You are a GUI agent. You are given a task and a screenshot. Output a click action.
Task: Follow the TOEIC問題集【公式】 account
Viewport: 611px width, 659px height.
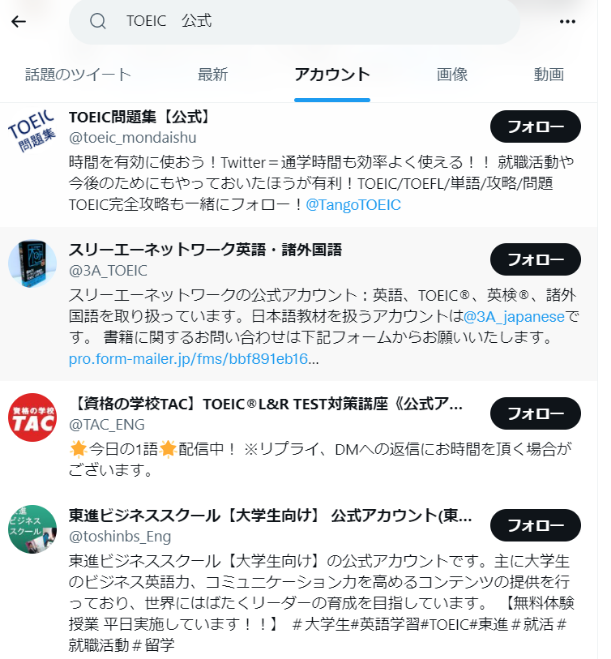[535, 127]
